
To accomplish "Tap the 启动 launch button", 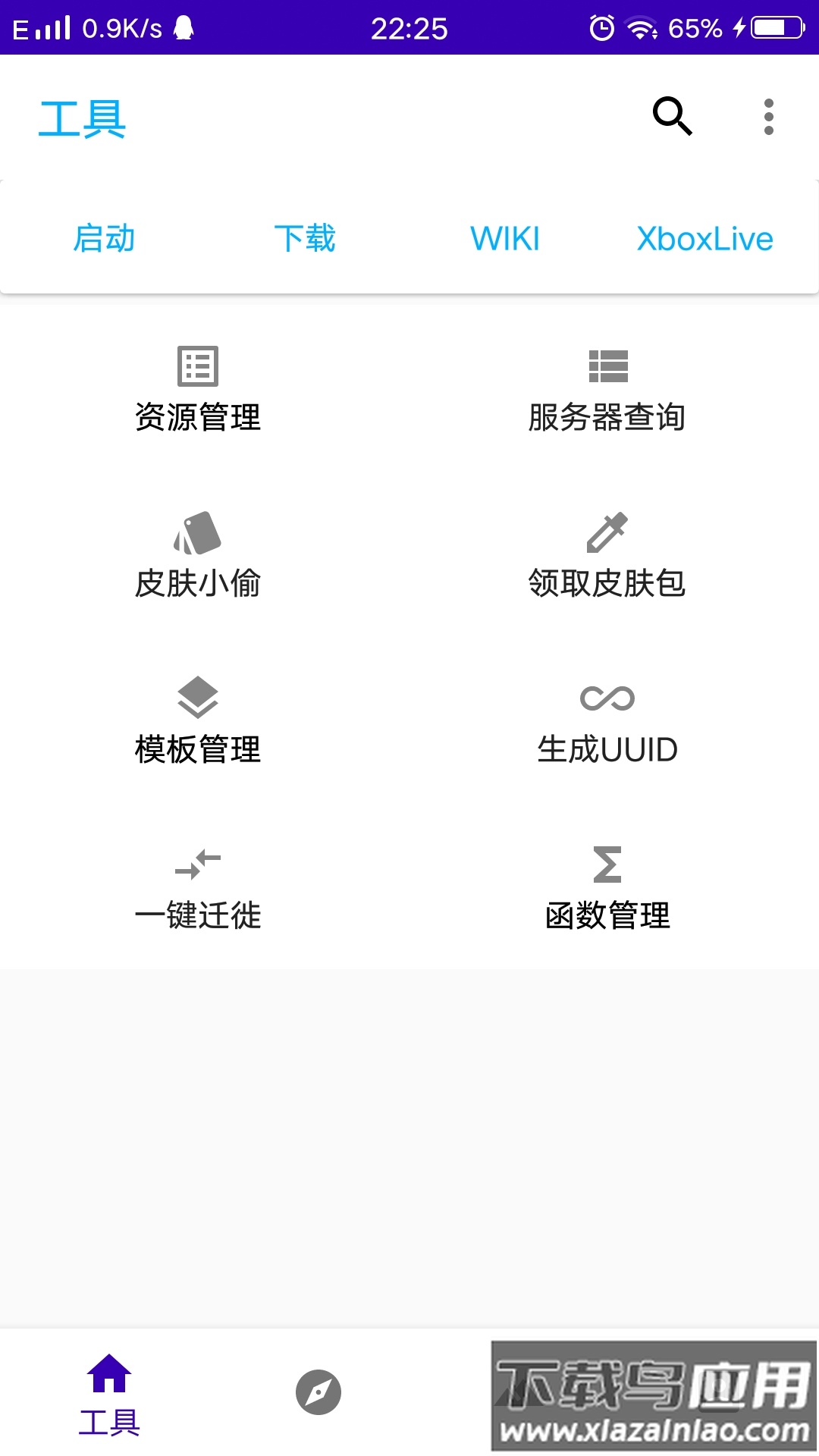I will point(104,238).
